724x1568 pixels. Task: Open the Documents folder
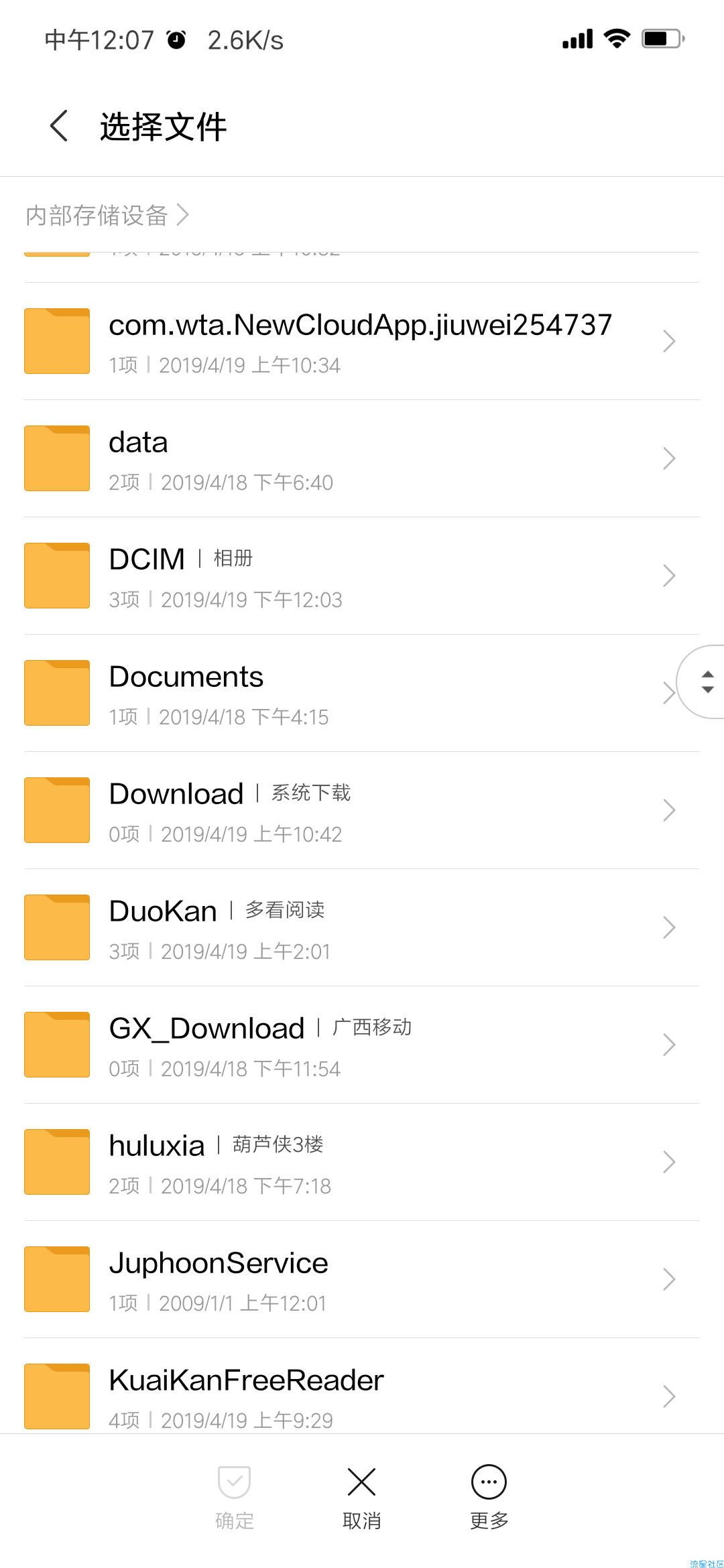point(349,693)
